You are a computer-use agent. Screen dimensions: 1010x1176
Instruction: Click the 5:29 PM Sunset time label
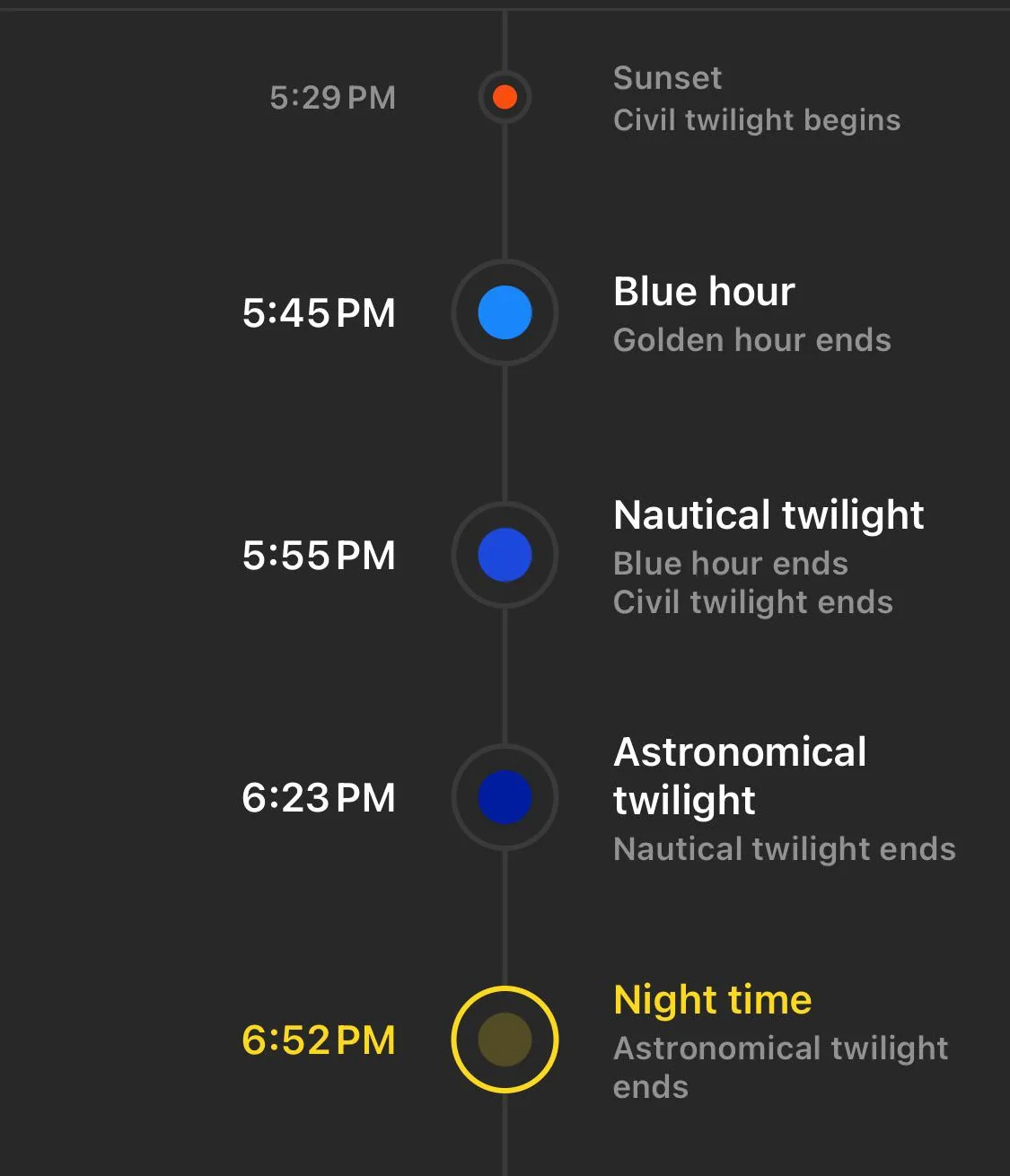coord(333,97)
